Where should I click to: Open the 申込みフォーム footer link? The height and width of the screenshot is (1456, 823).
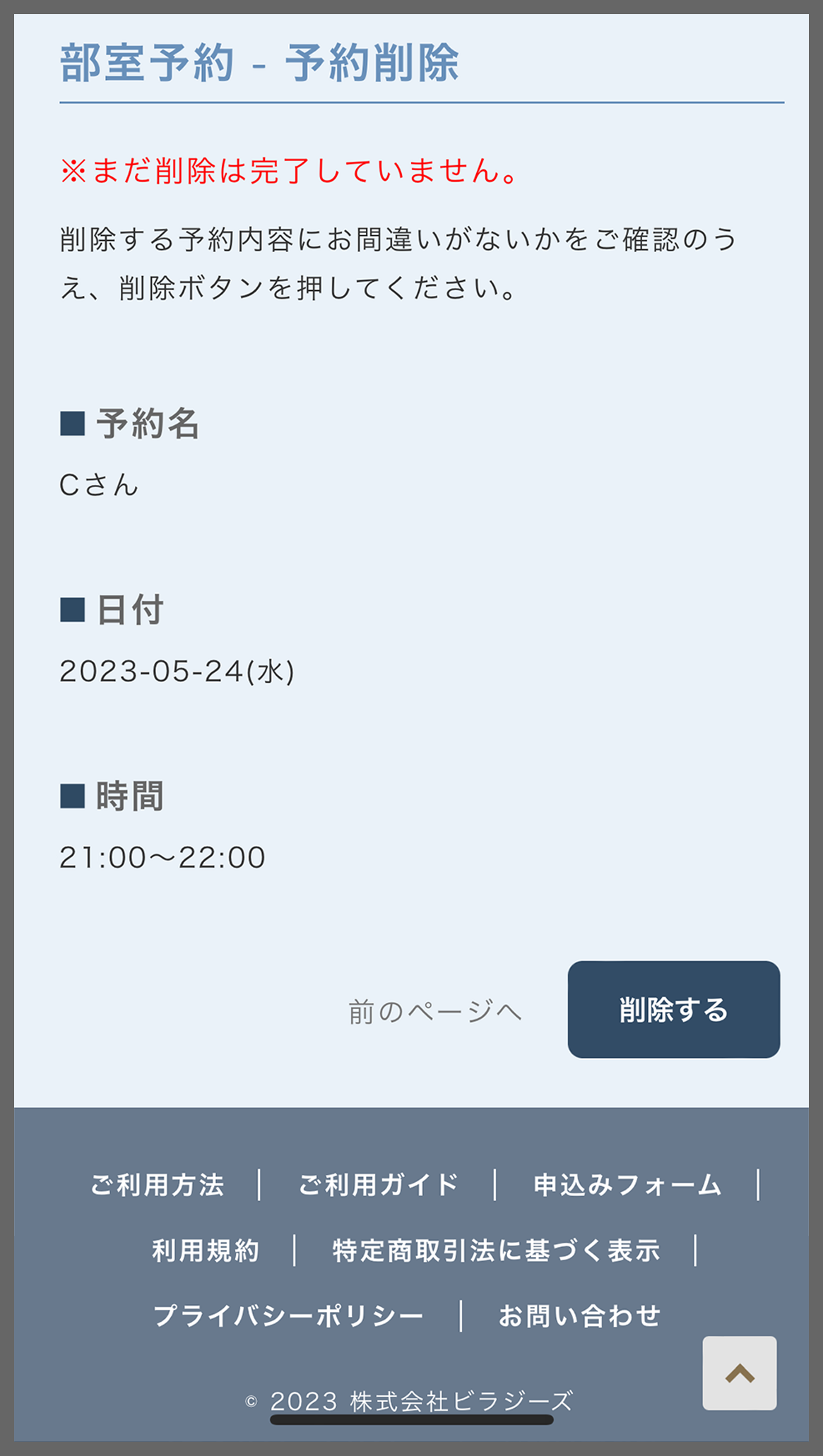pyautogui.click(x=629, y=1185)
